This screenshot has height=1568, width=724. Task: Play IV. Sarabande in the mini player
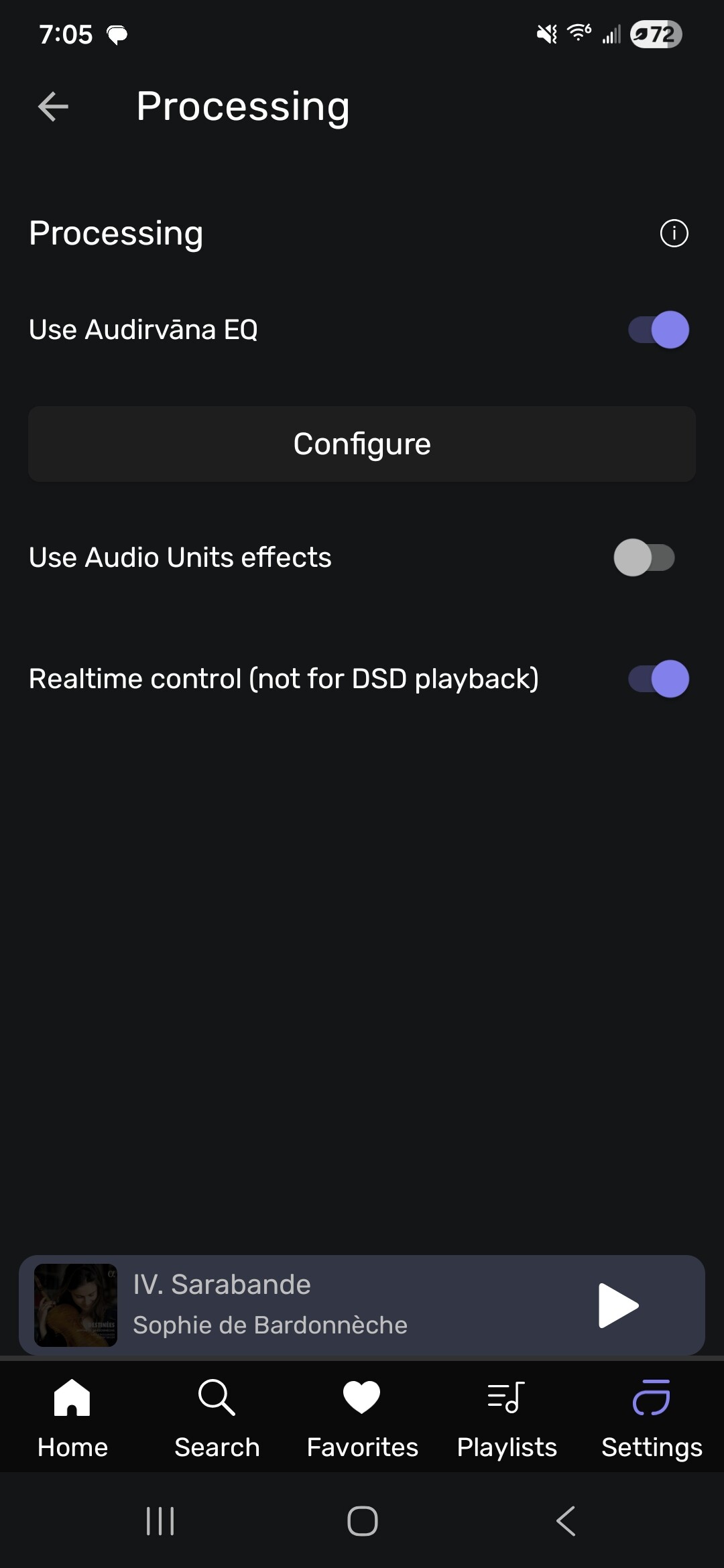click(x=618, y=1305)
